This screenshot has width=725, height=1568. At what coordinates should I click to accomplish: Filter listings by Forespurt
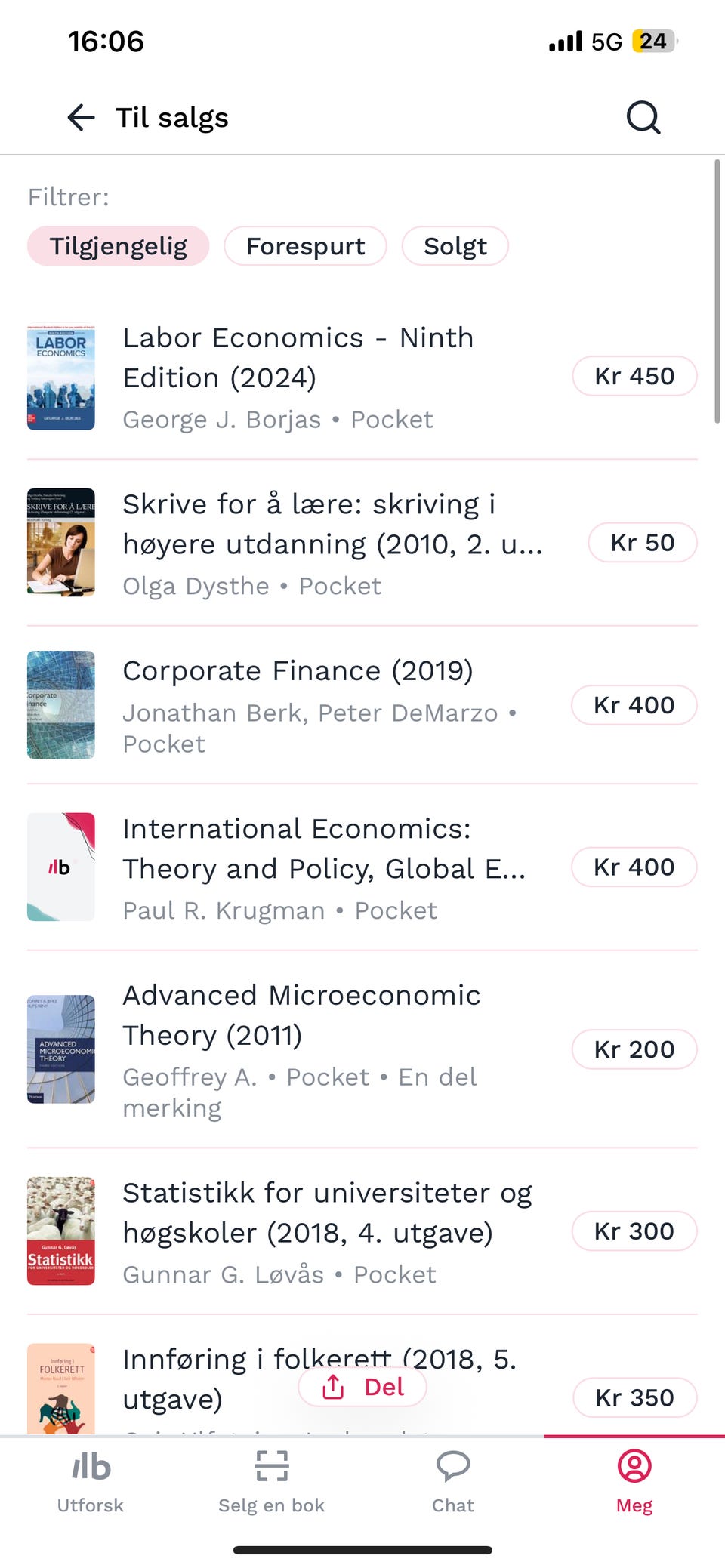tap(305, 246)
